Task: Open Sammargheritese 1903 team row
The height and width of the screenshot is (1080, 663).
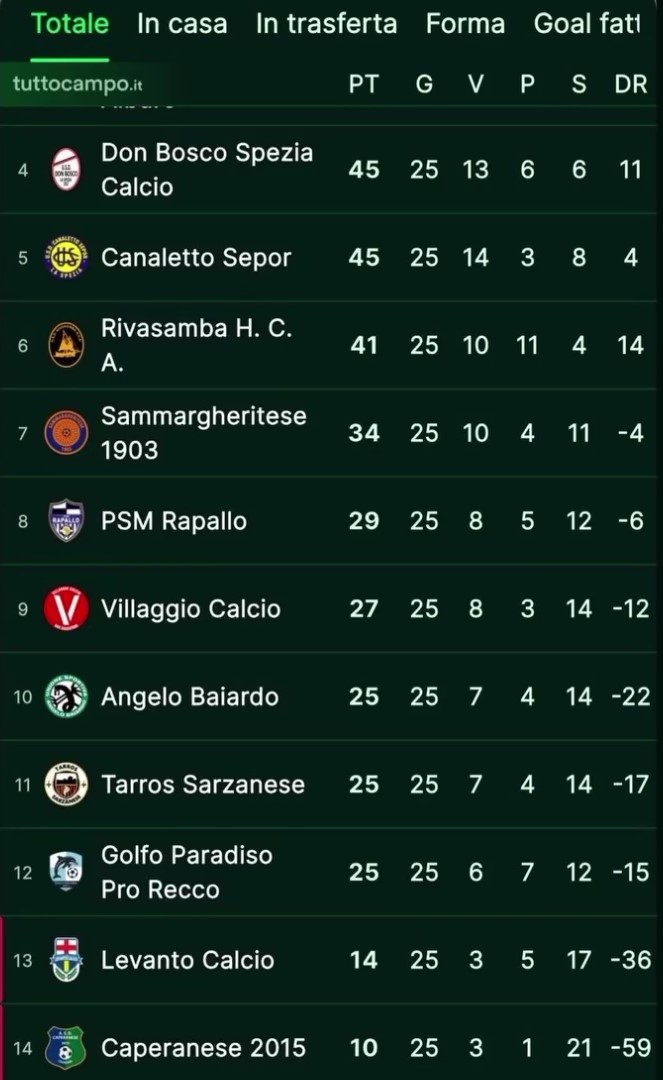Action: point(204,433)
